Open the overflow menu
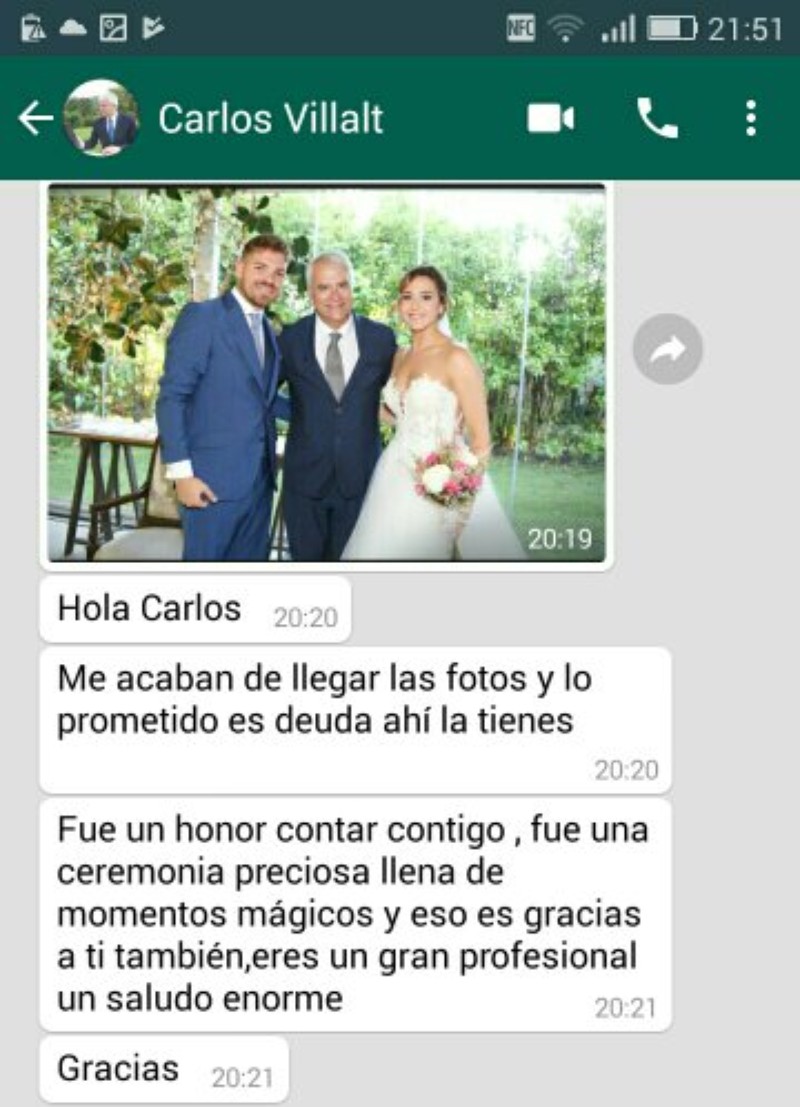800x1107 pixels. point(750,119)
